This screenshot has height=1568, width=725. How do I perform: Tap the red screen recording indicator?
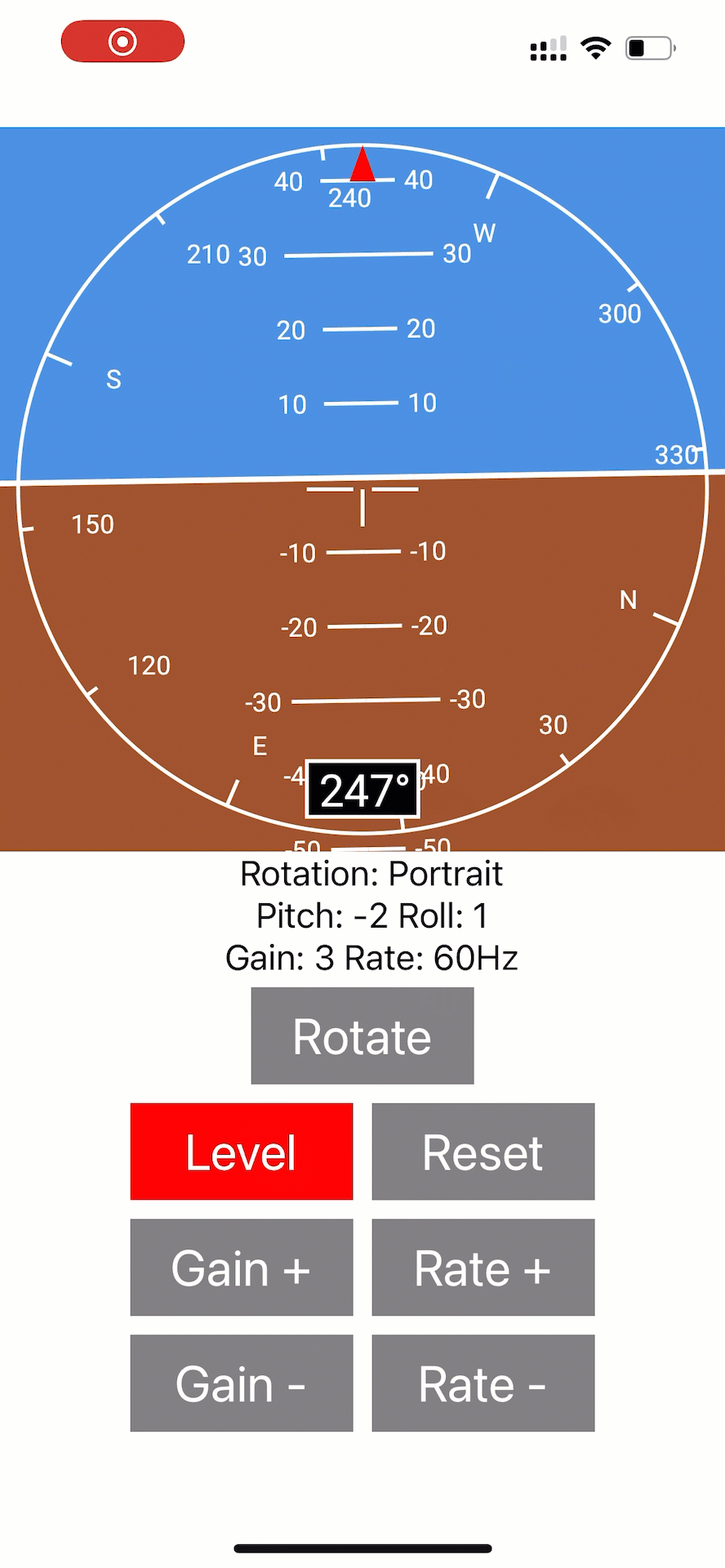pyautogui.click(x=122, y=41)
